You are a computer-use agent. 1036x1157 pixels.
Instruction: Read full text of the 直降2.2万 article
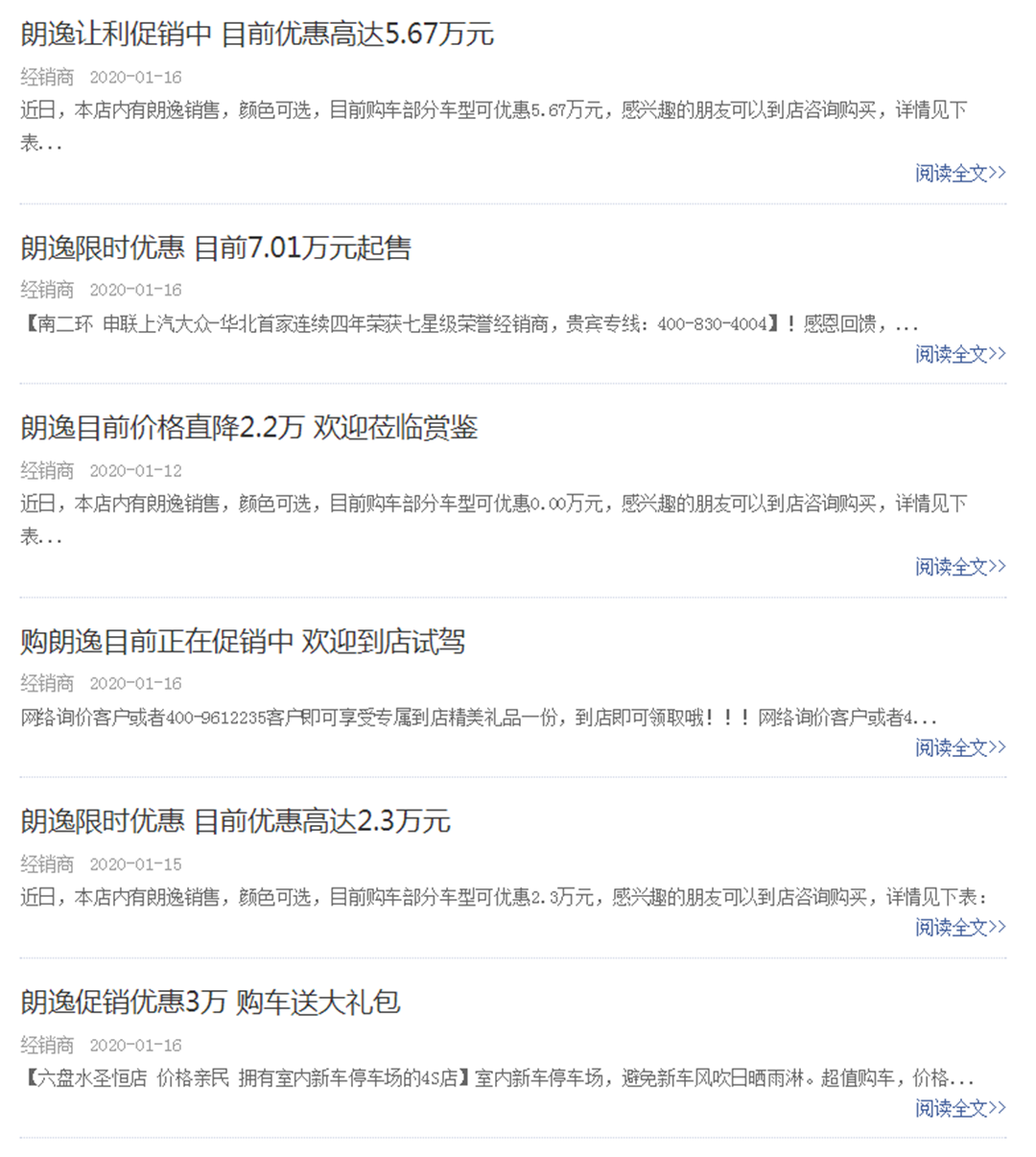[959, 567]
